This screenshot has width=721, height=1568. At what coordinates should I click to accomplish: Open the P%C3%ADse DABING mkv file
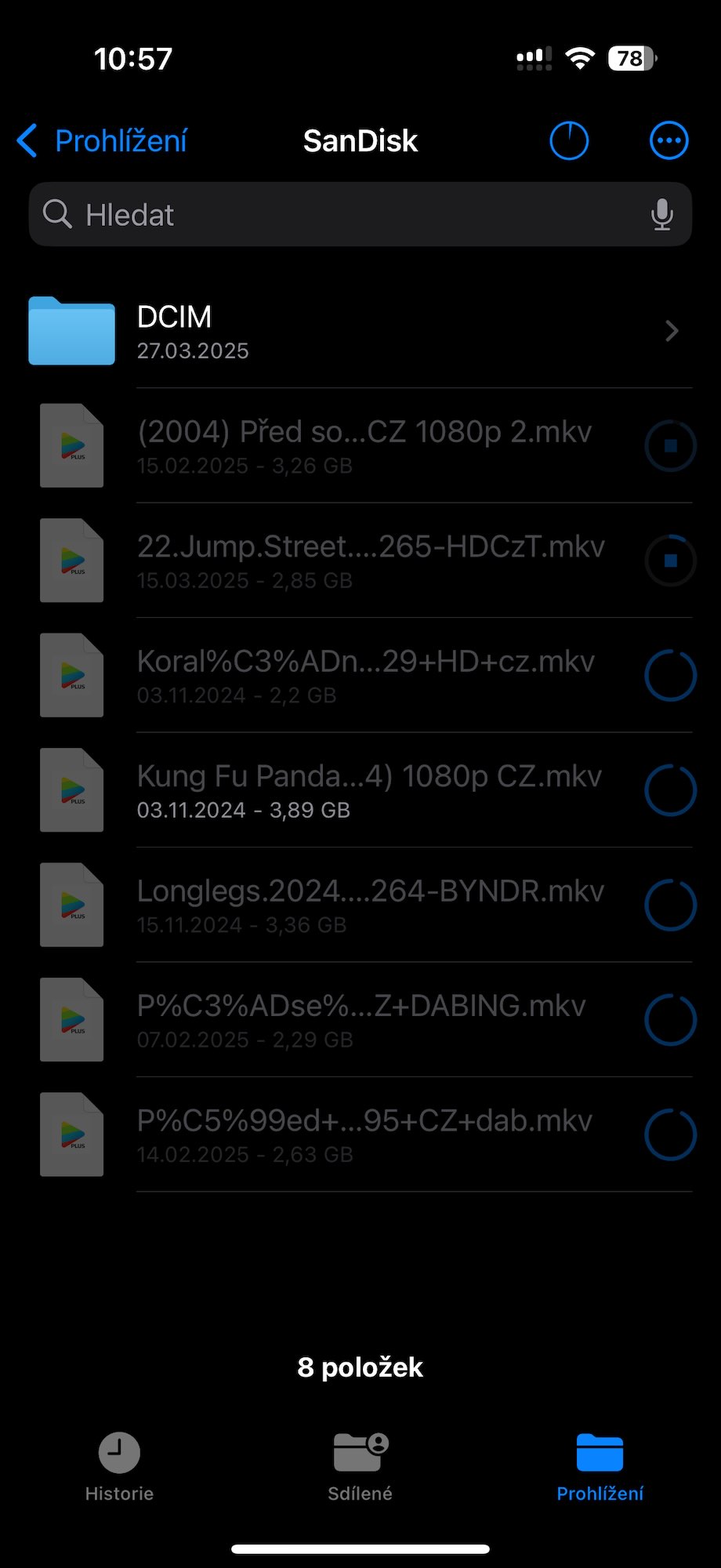click(368, 1019)
